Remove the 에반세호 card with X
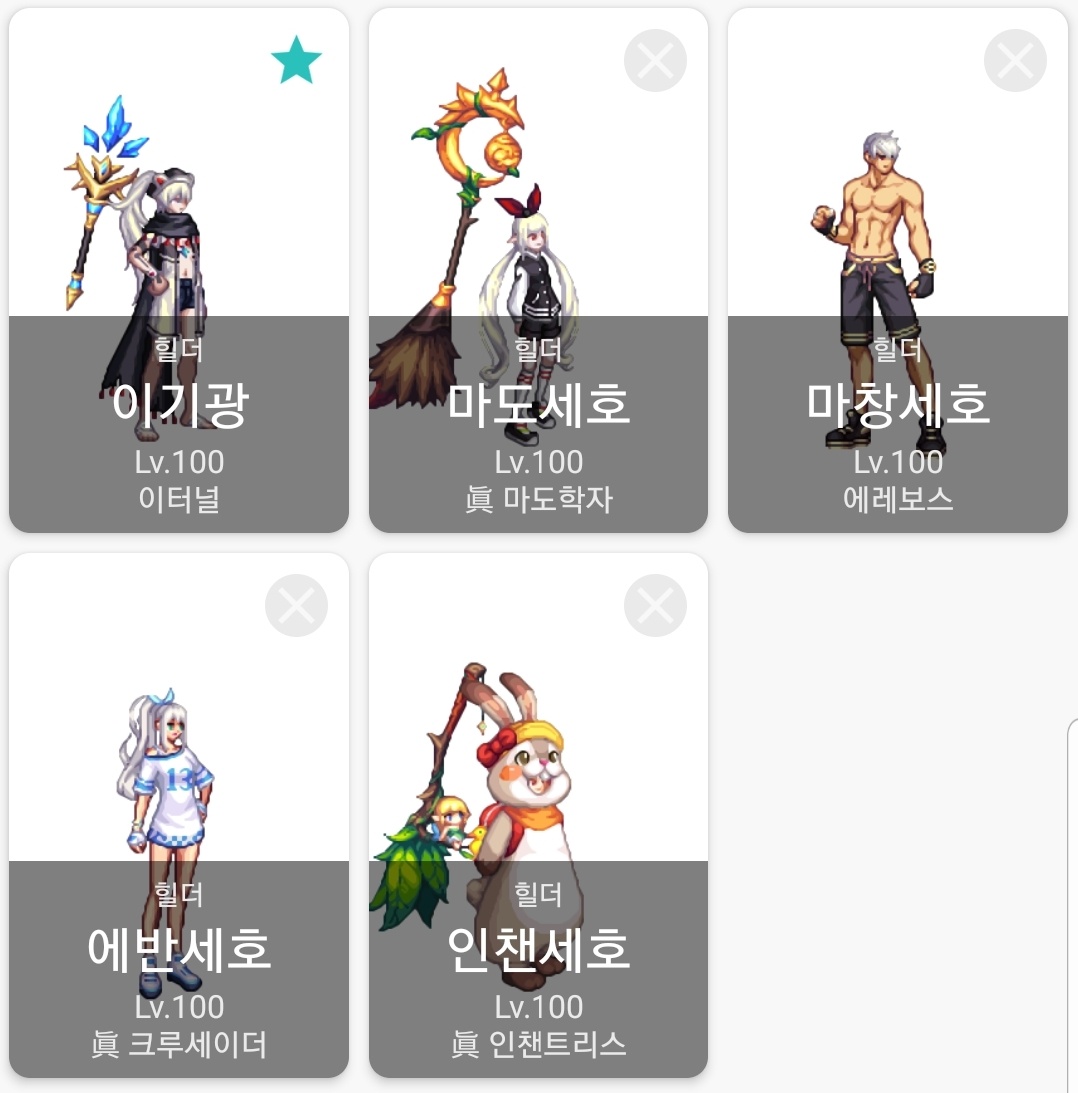 point(296,606)
